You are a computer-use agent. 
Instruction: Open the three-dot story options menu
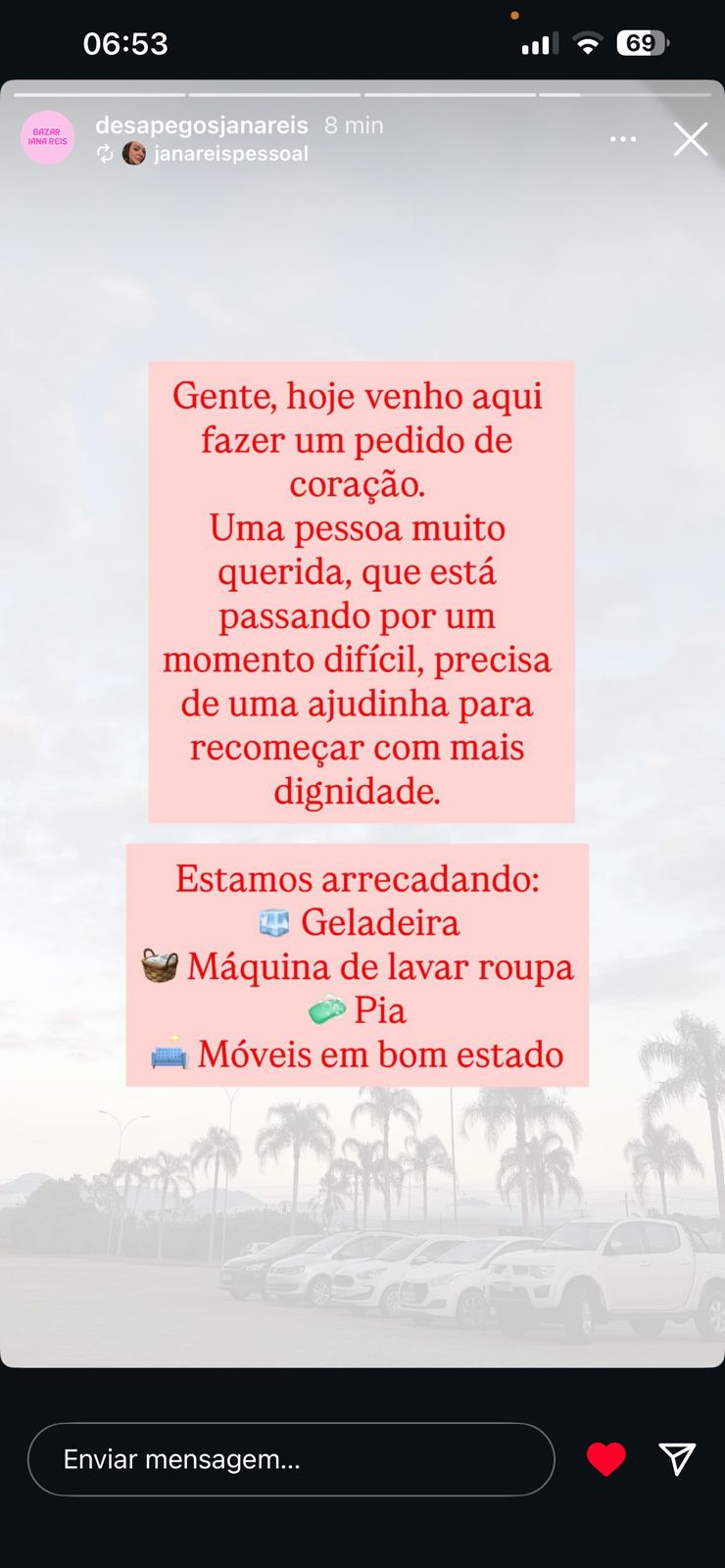point(623,139)
